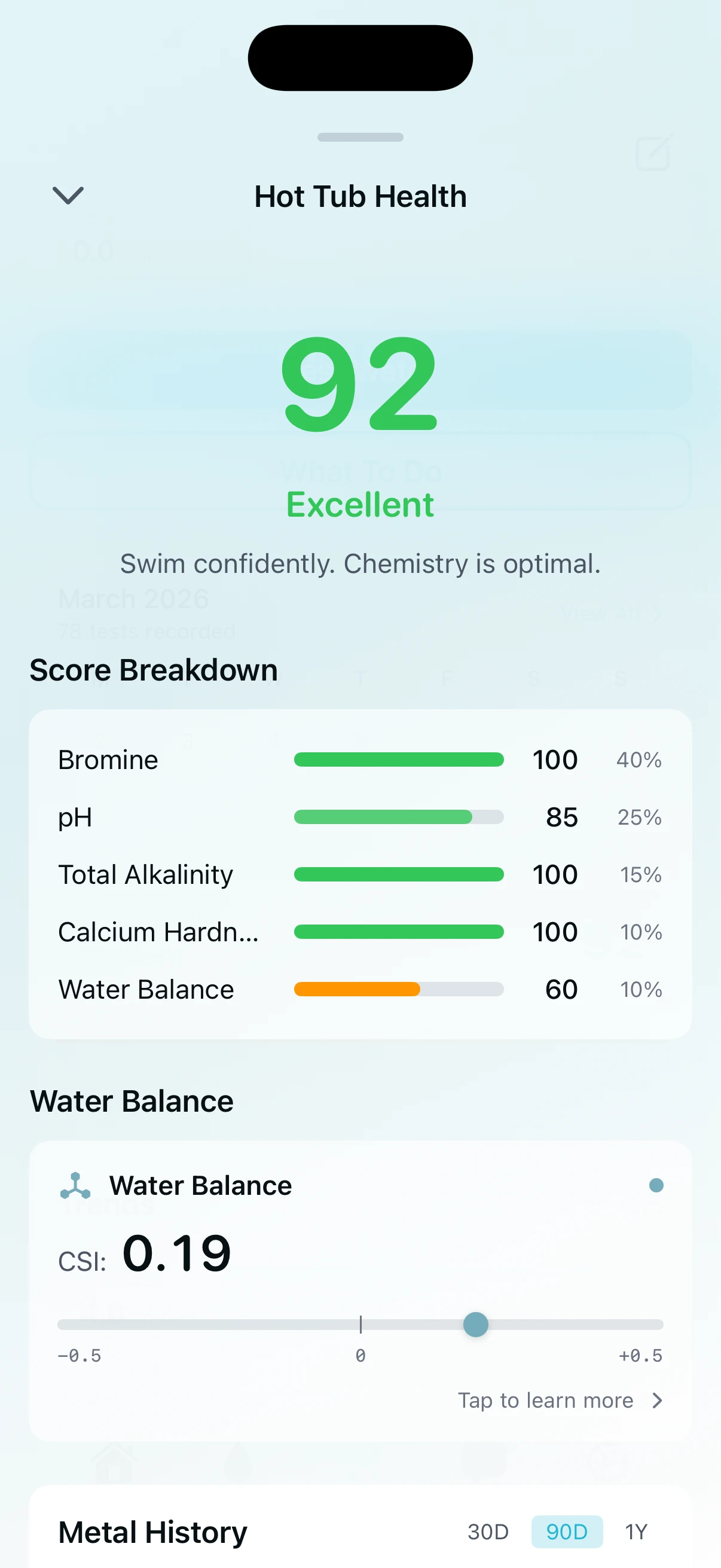
Task: Open the selected 90D tab in Metal History
Action: 567,1530
